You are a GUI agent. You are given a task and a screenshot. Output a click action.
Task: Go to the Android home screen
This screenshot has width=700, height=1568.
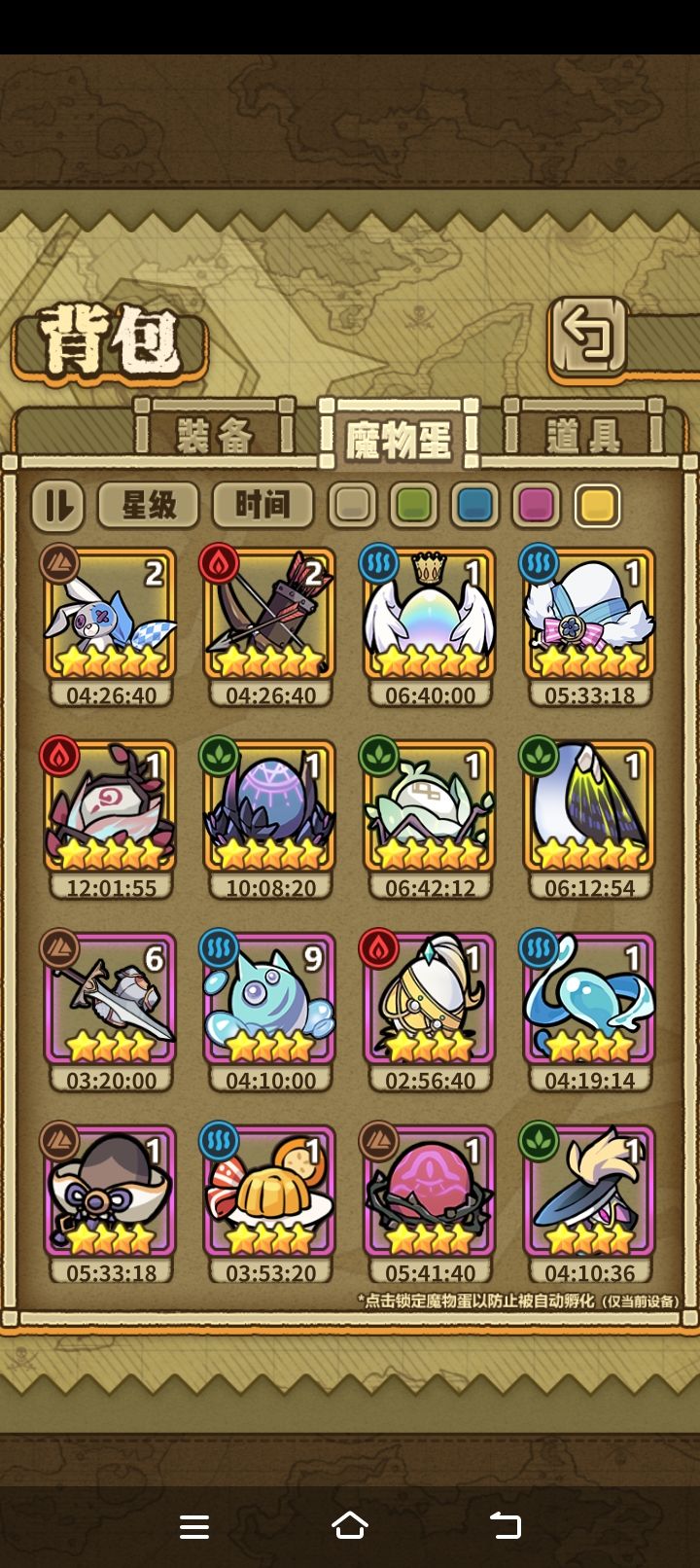pos(350,1525)
